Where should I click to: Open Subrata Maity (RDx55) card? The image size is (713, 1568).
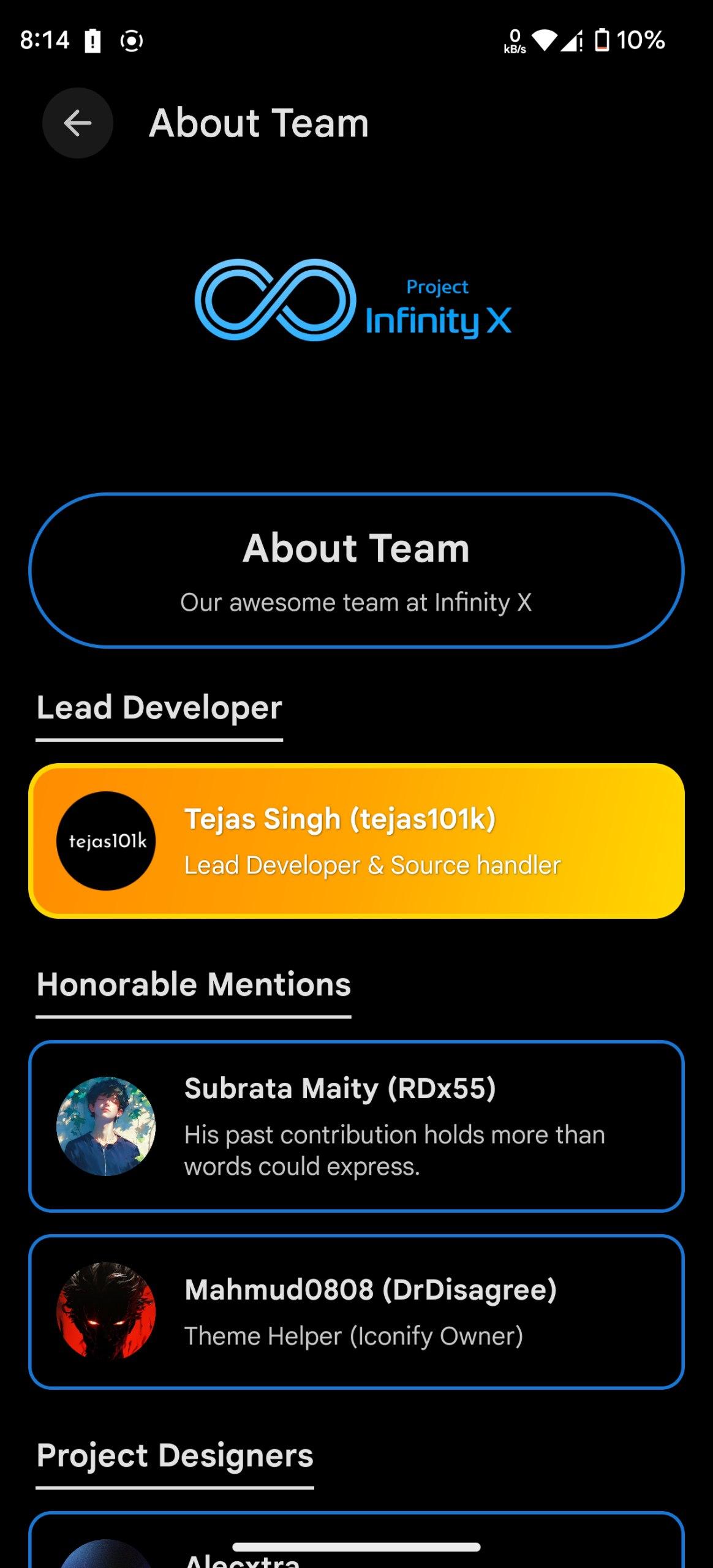356,1126
